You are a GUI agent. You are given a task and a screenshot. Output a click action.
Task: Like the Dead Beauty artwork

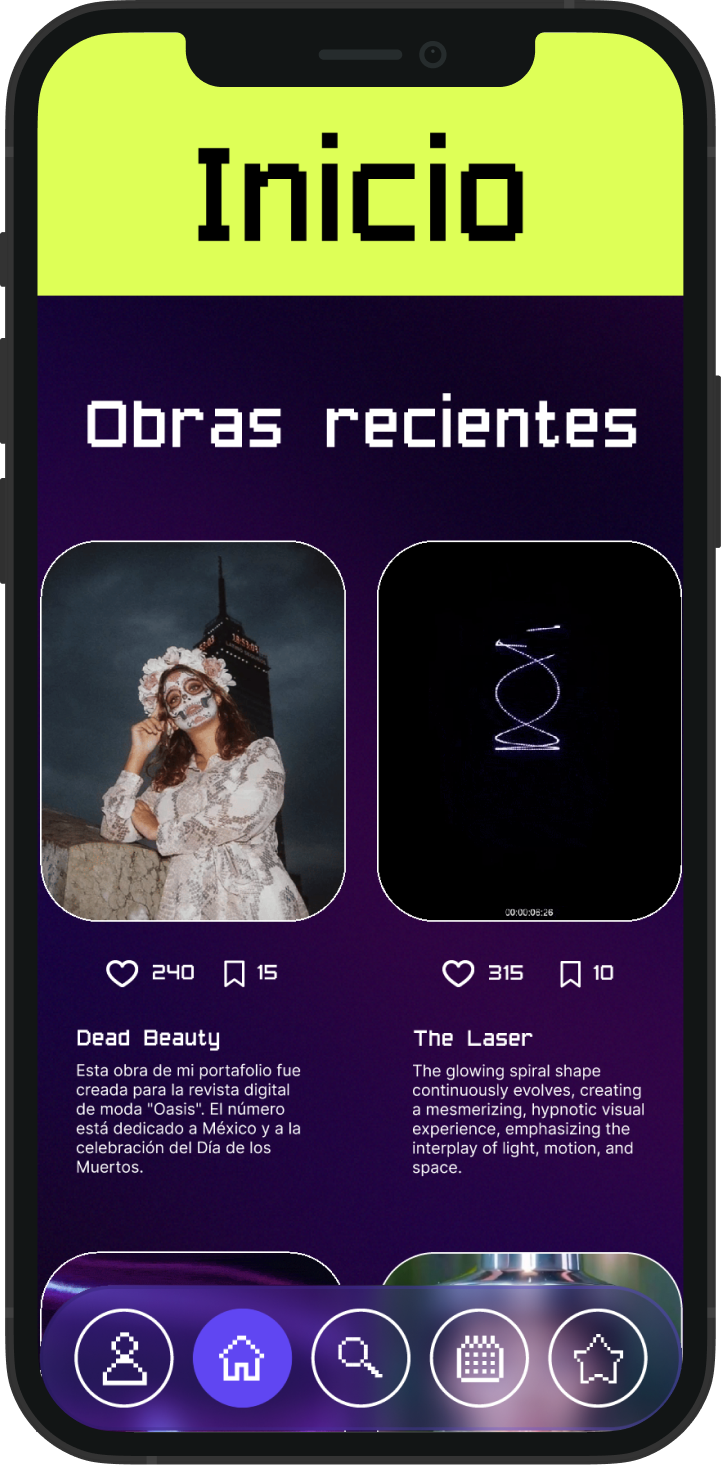(122, 973)
